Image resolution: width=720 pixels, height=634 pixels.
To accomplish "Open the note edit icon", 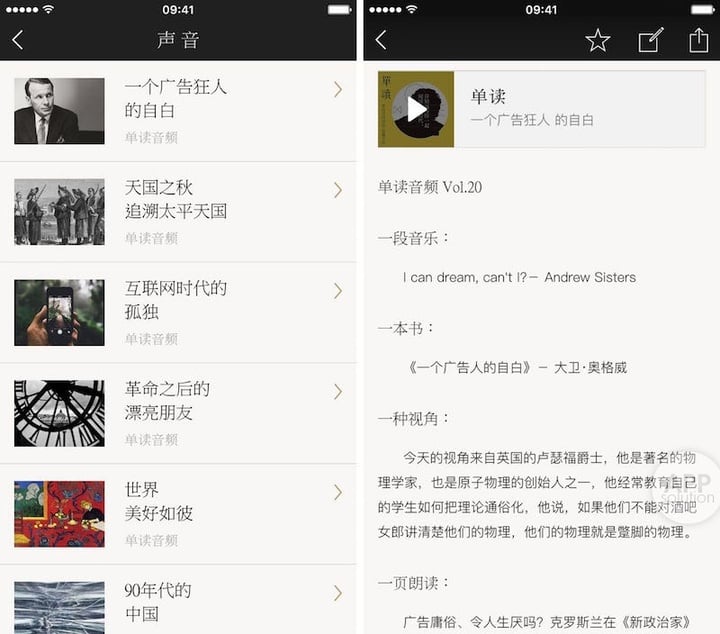I will coord(651,40).
